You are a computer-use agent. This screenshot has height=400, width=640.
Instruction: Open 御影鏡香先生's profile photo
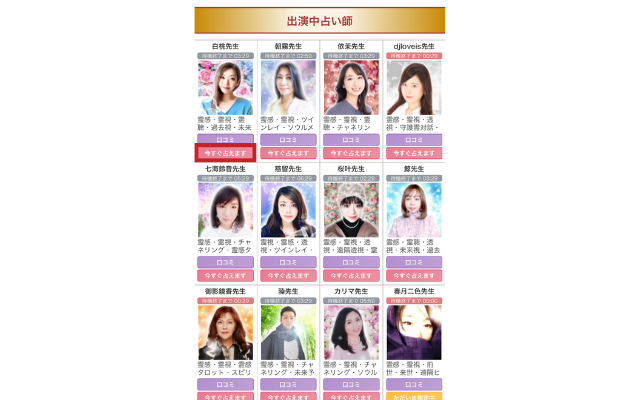[x=225, y=332]
